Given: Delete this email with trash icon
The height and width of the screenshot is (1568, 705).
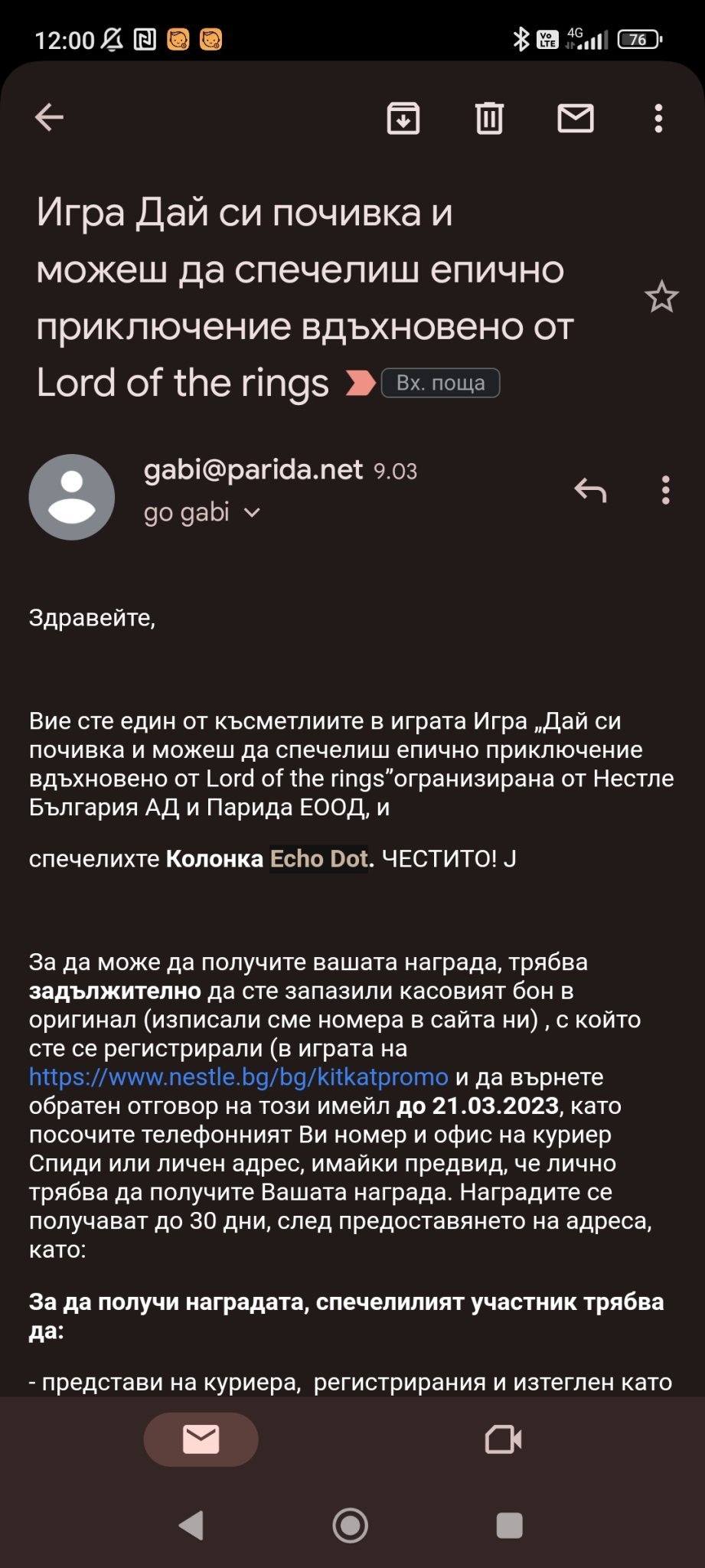Looking at the screenshot, I should [x=489, y=119].
